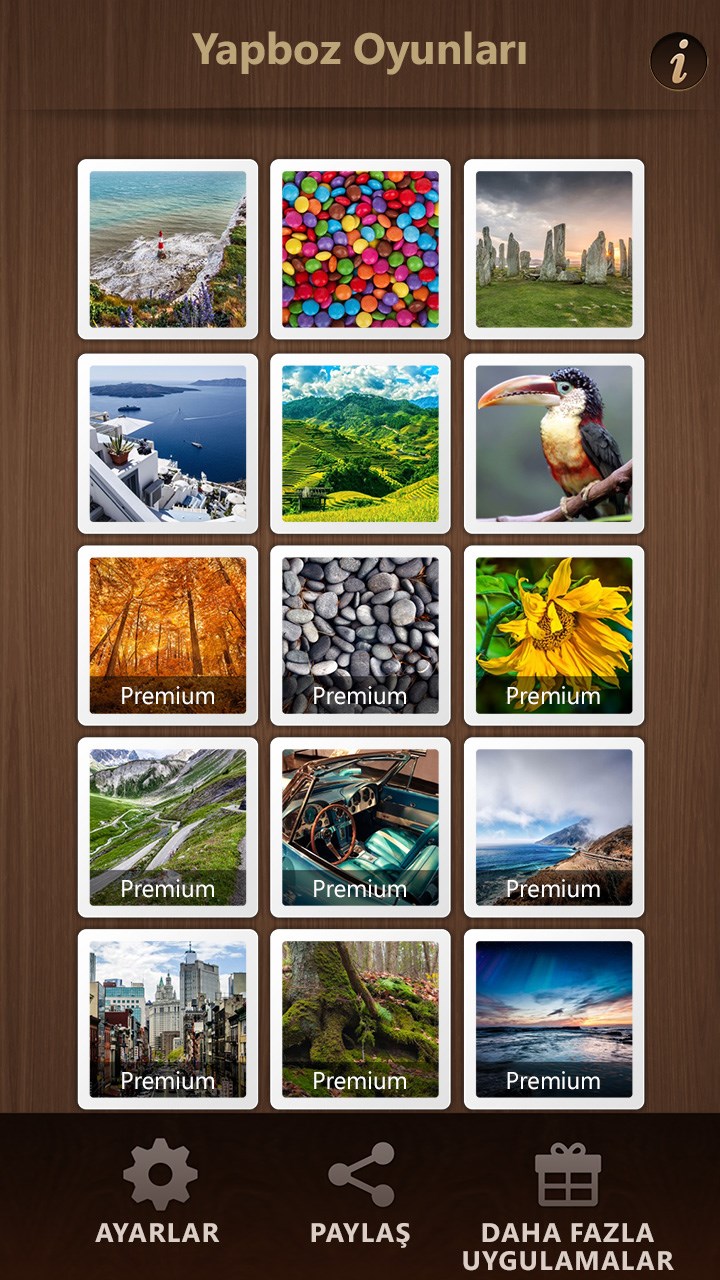The height and width of the screenshot is (1280, 720).
Task: Select the colorful candies puzzle
Action: pyautogui.click(x=360, y=249)
